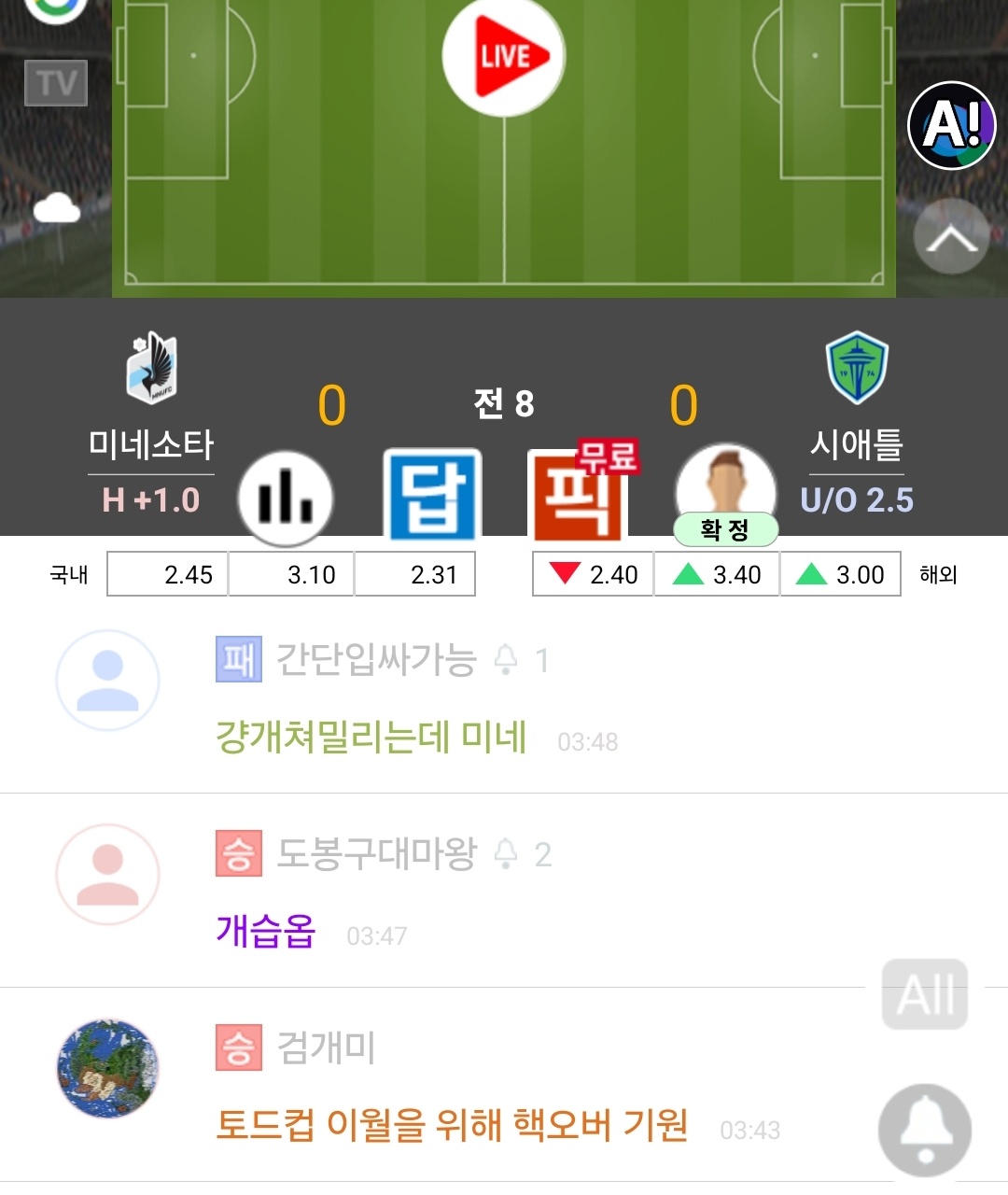
Task: Select domestic odds 2.45
Action: (169, 574)
